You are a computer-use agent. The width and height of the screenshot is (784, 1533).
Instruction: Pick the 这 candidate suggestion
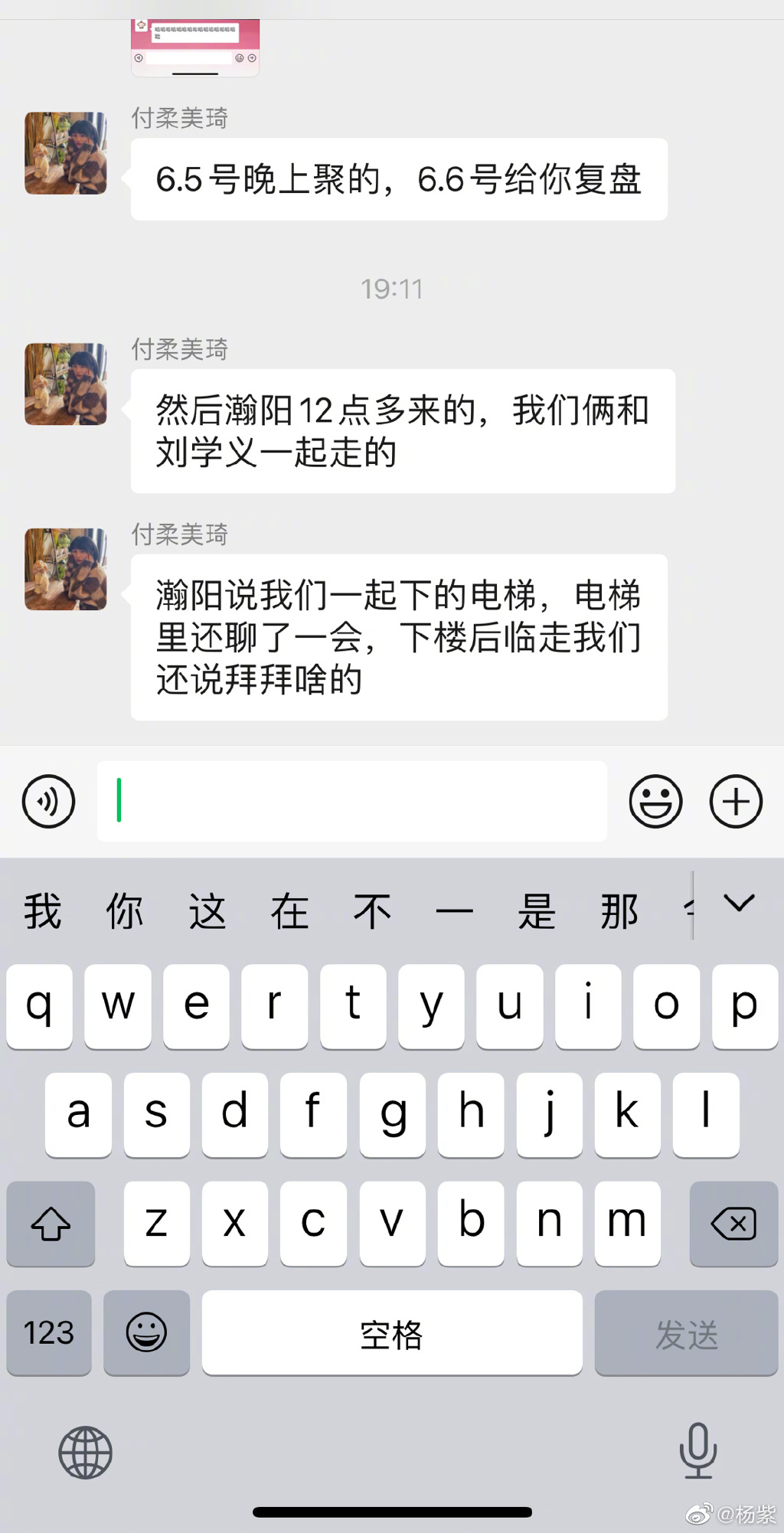[x=207, y=911]
